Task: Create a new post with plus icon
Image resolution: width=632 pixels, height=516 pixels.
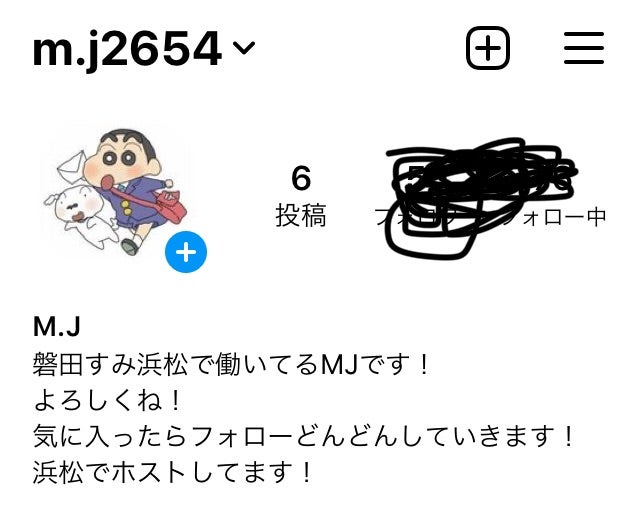Action: coord(488,47)
